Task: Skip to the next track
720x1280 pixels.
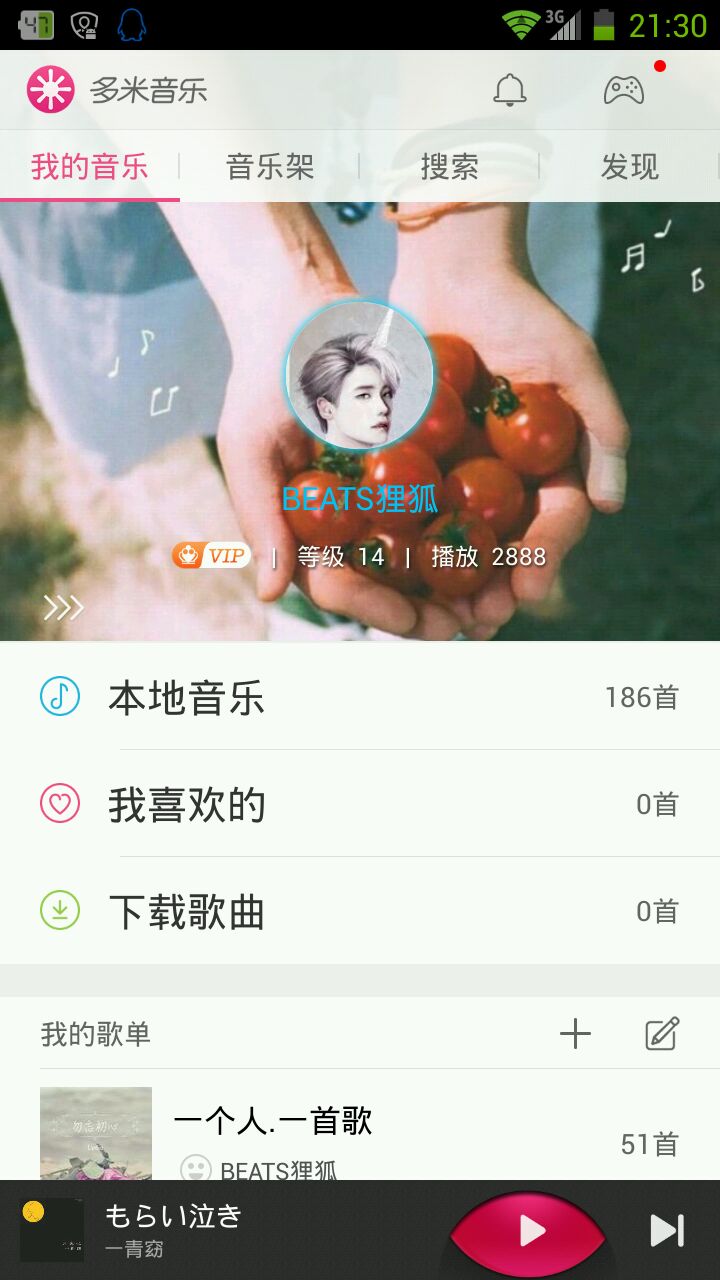Action: (667, 1231)
